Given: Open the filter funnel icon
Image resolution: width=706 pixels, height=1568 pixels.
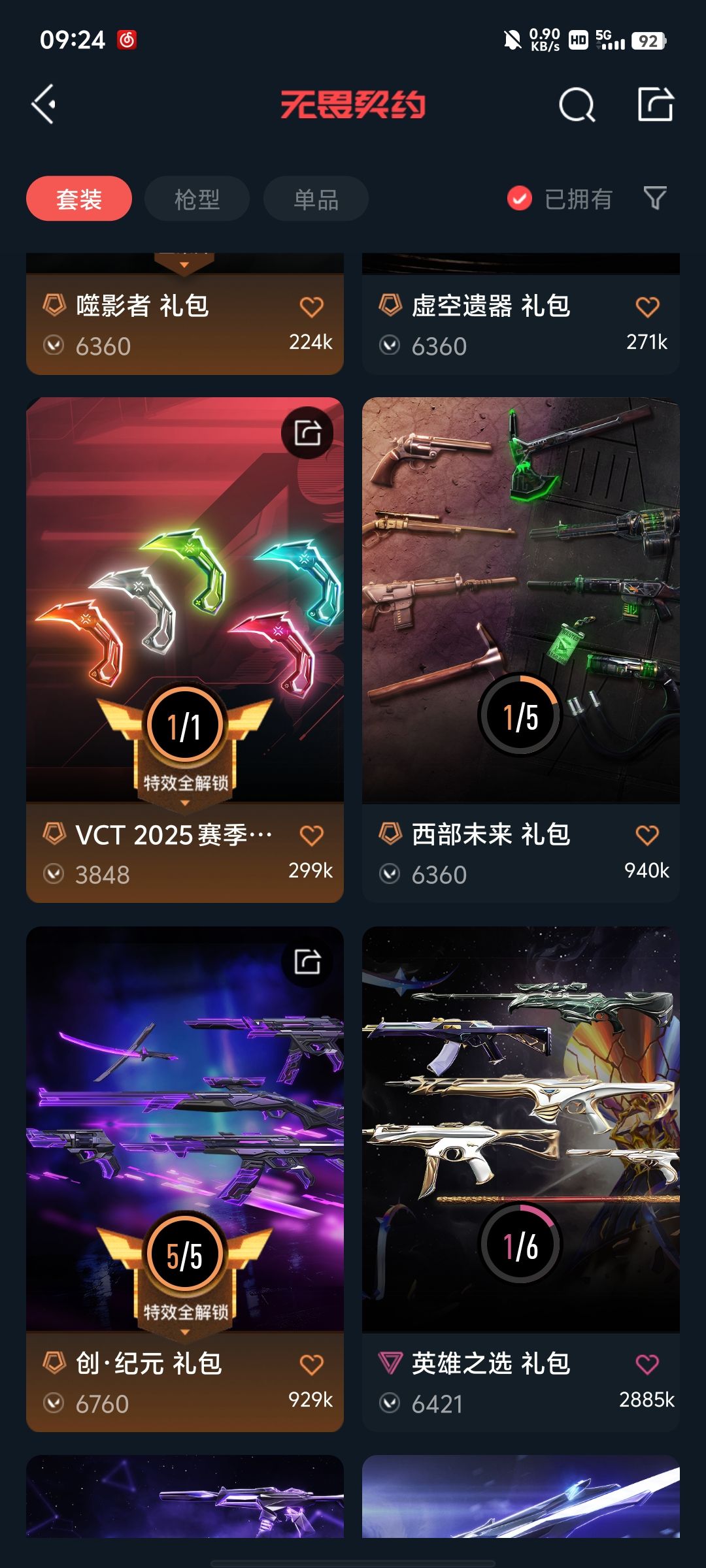Looking at the screenshot, I should pyautogui.click(x=654, y=198).
